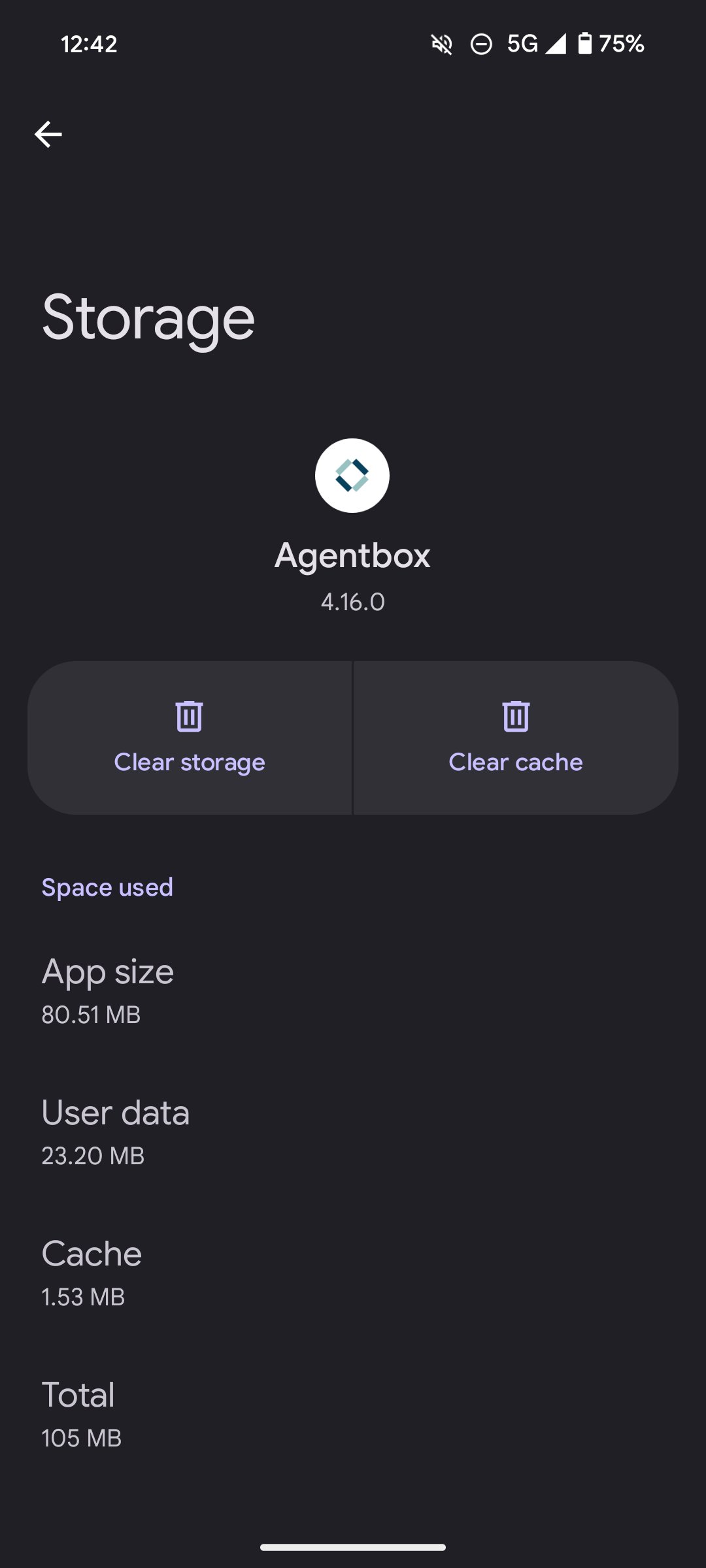Viewport: 706px width, 1568px height.
Task: Go back using the top-left arrow
Action: click(48, 135)
